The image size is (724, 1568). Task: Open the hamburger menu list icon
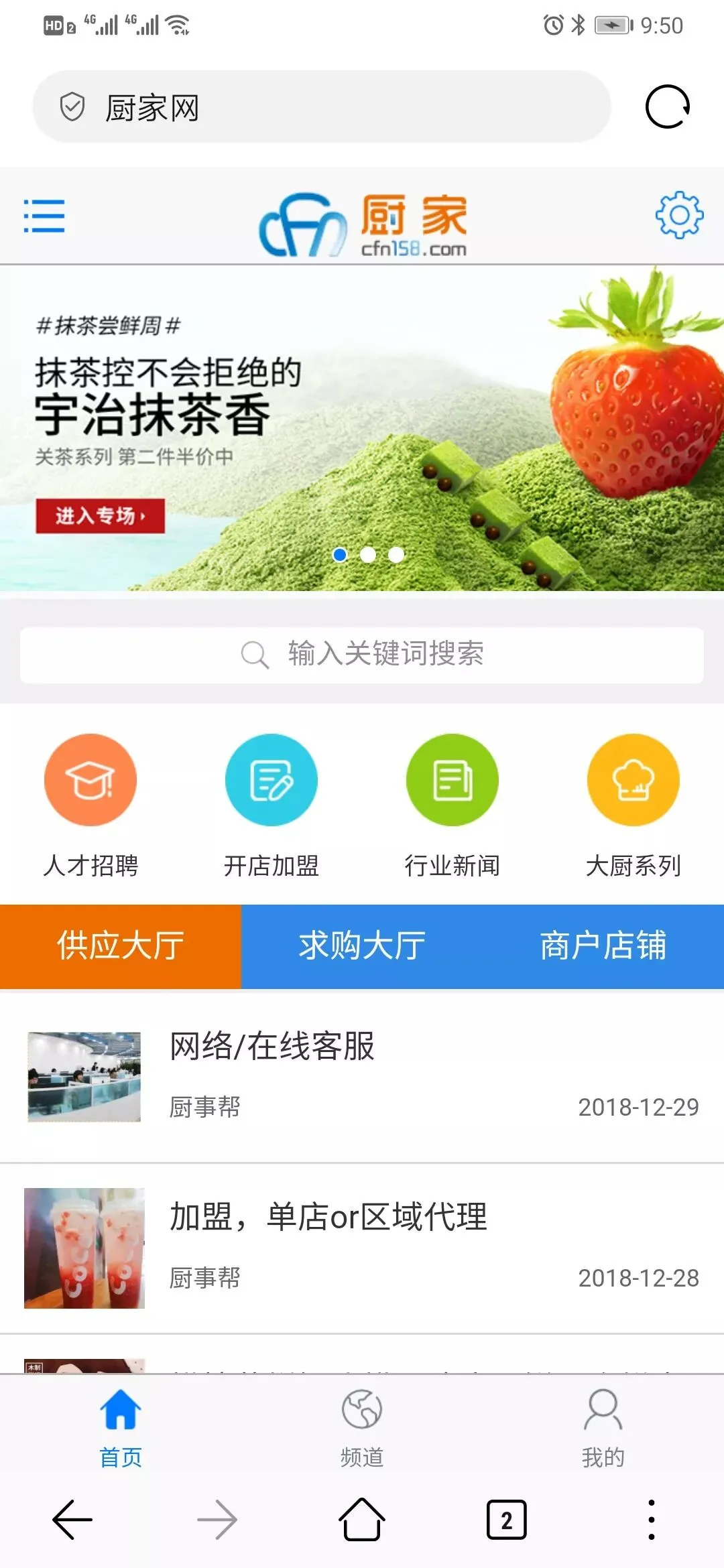(44, 216)
